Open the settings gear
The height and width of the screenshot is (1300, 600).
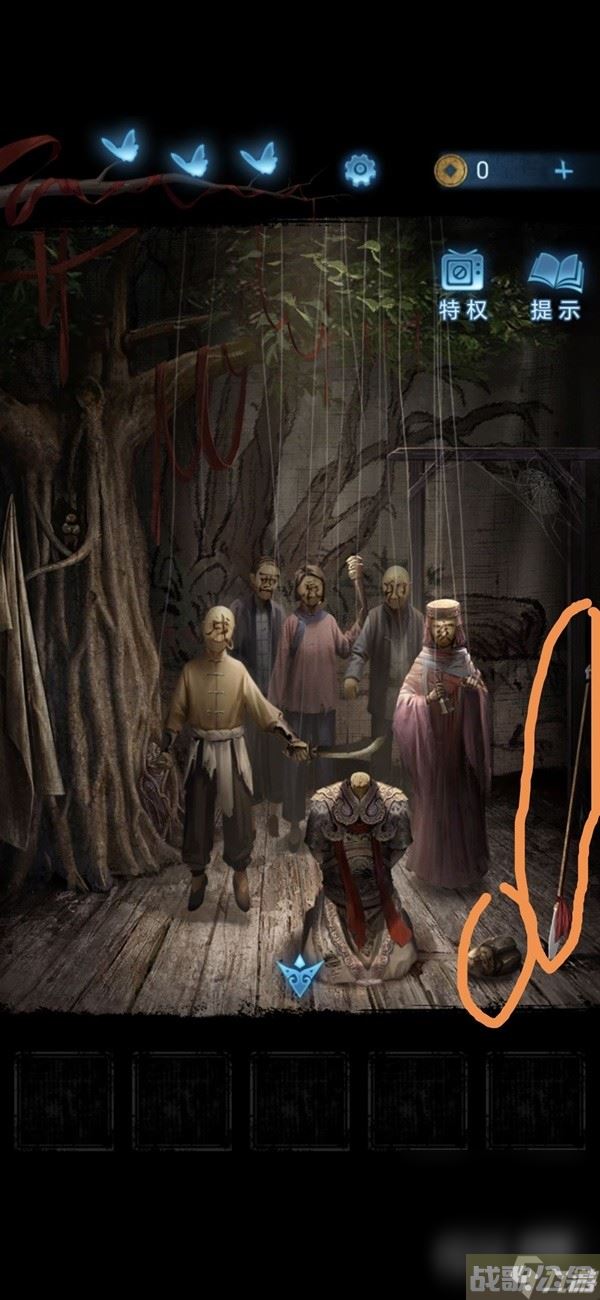(x=360, y=169)
